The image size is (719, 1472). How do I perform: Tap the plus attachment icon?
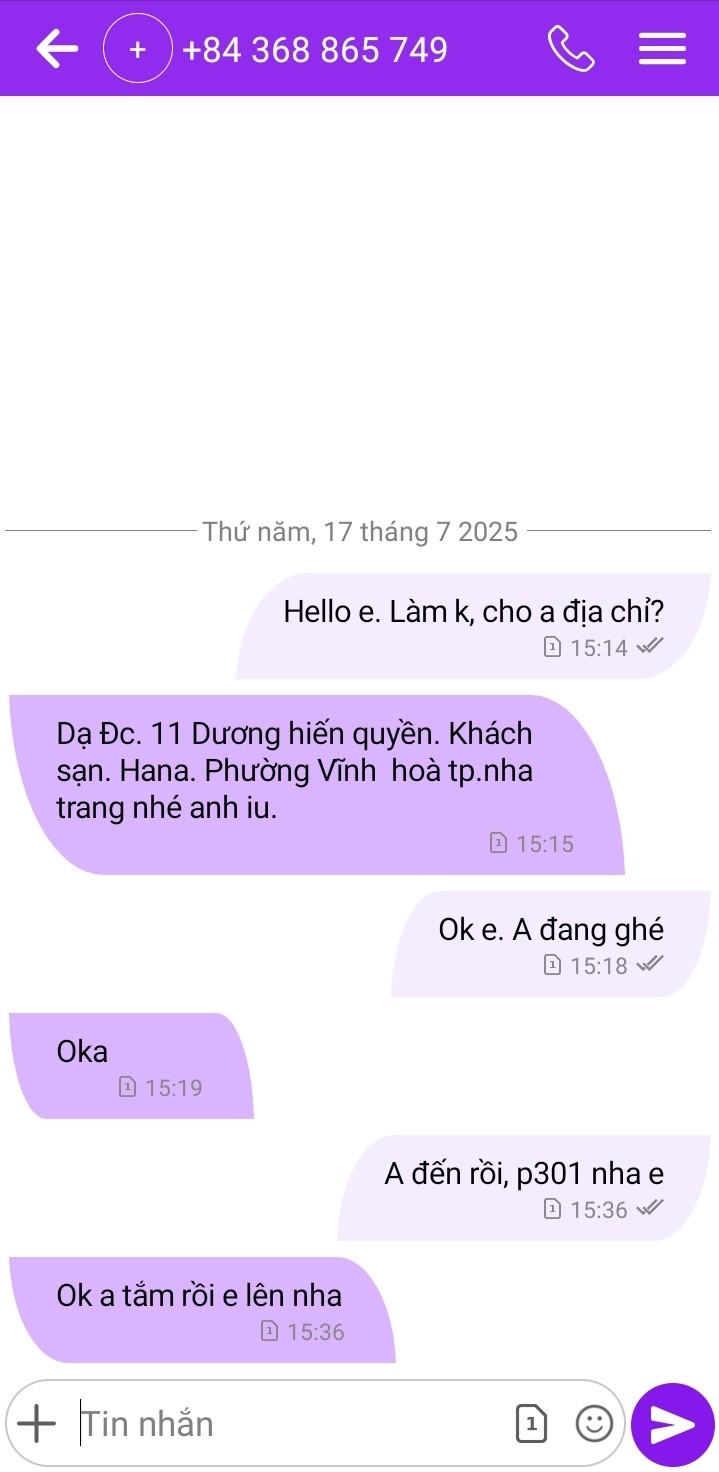38,1422
